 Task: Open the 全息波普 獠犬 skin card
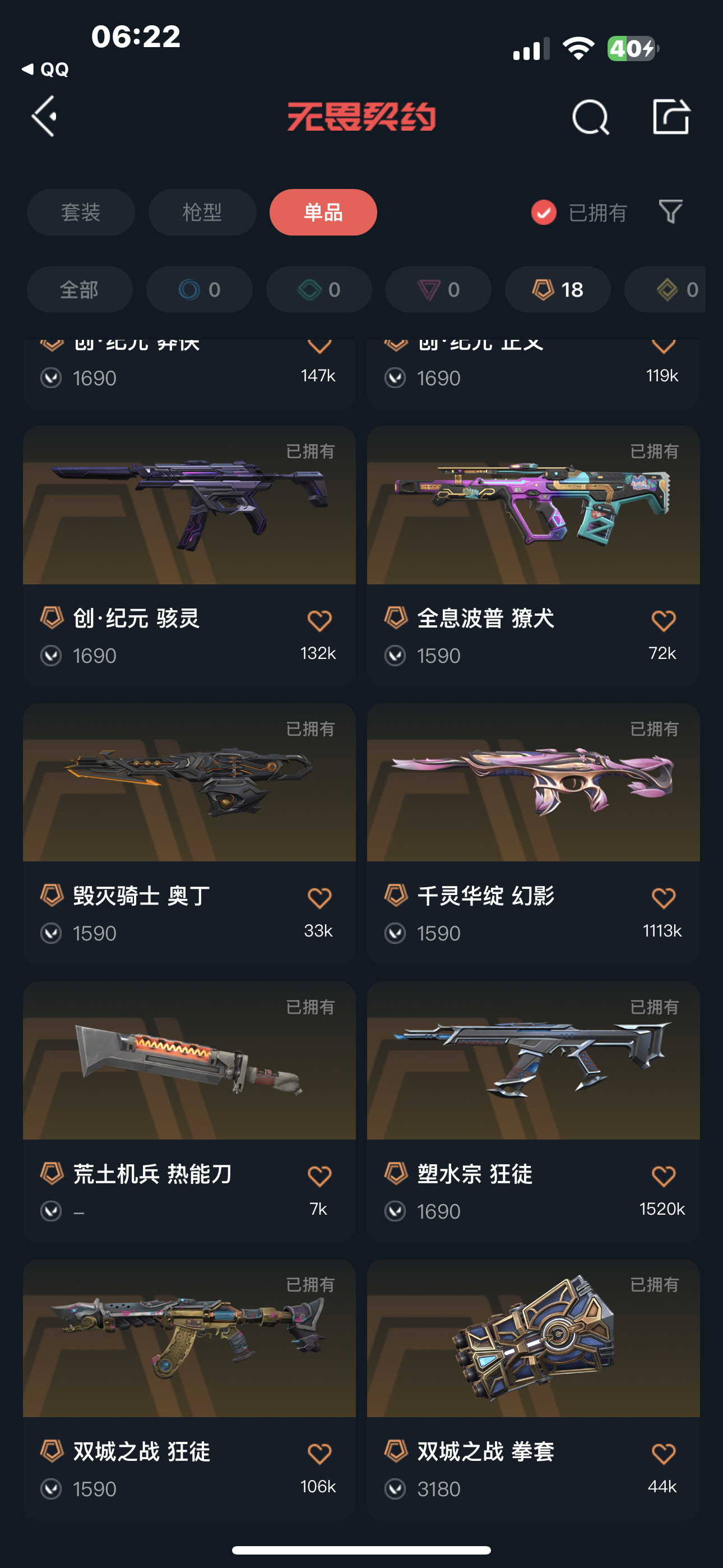[533, 505]
